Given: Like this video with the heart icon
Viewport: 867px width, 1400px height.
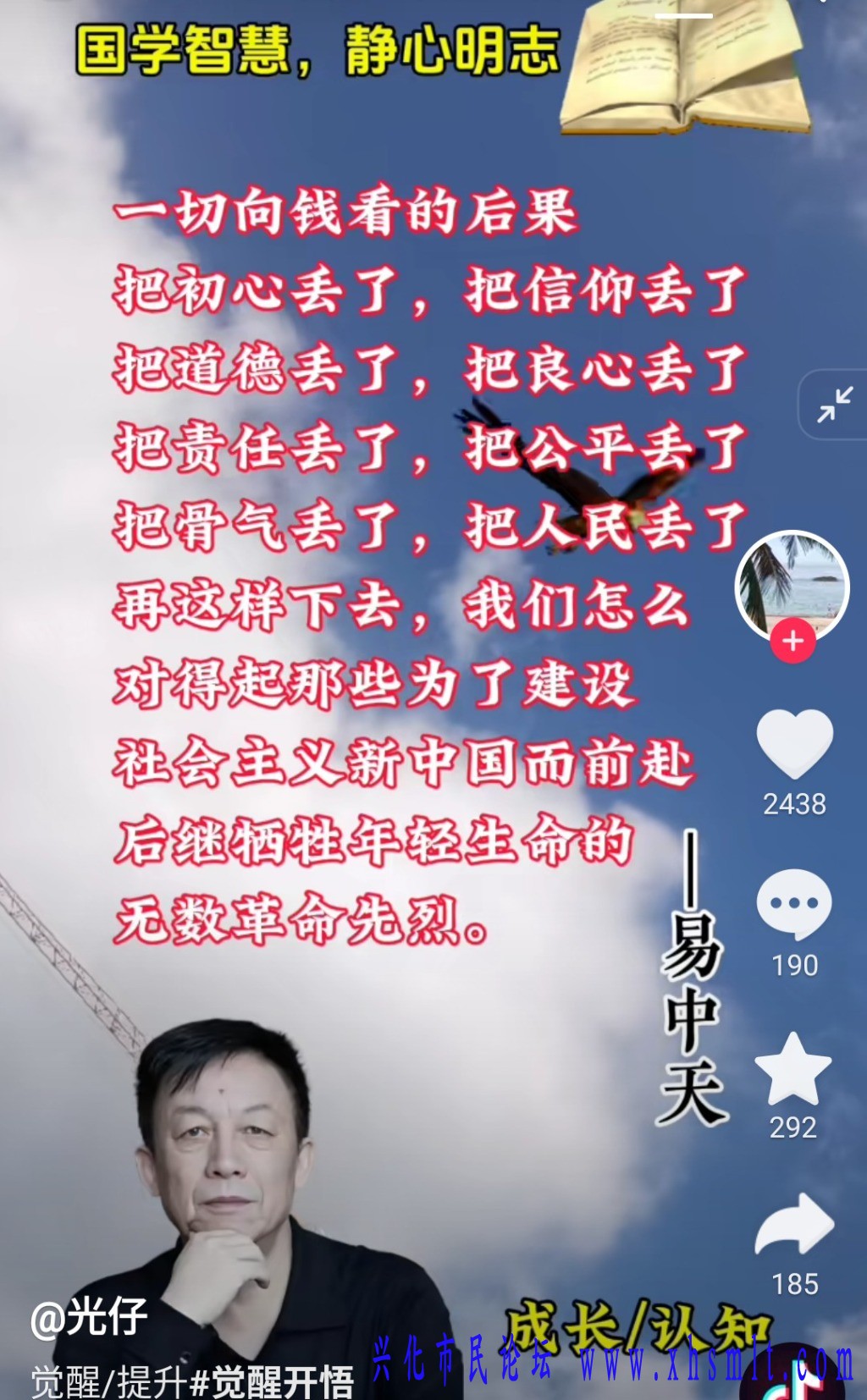Looking at the screenshot, I should coord(794,743).
